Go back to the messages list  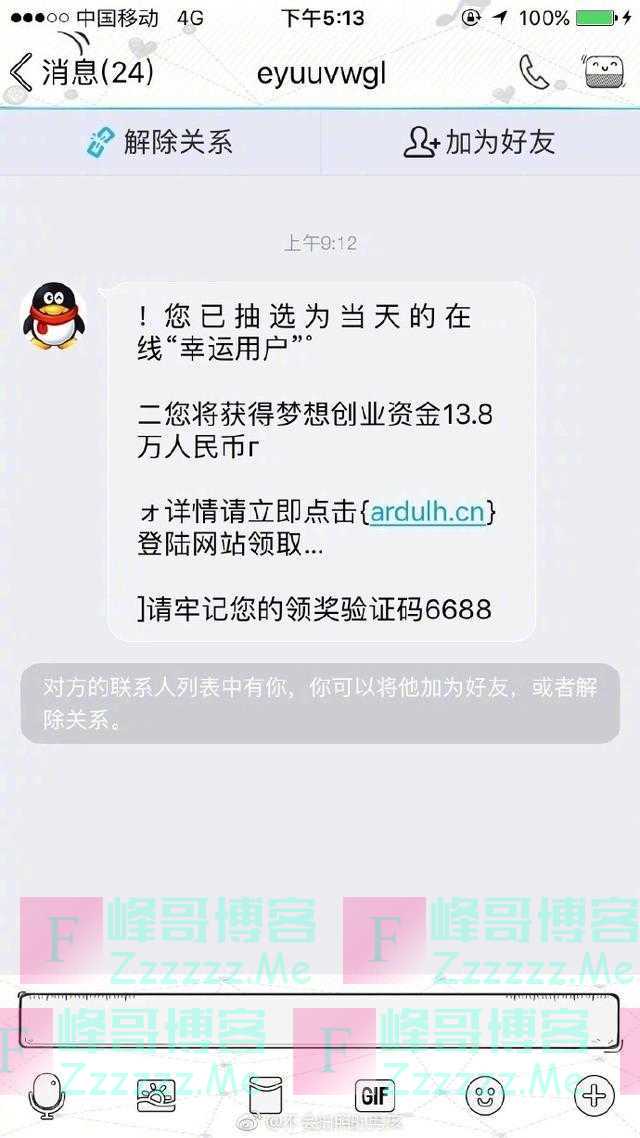click(80, 72)
